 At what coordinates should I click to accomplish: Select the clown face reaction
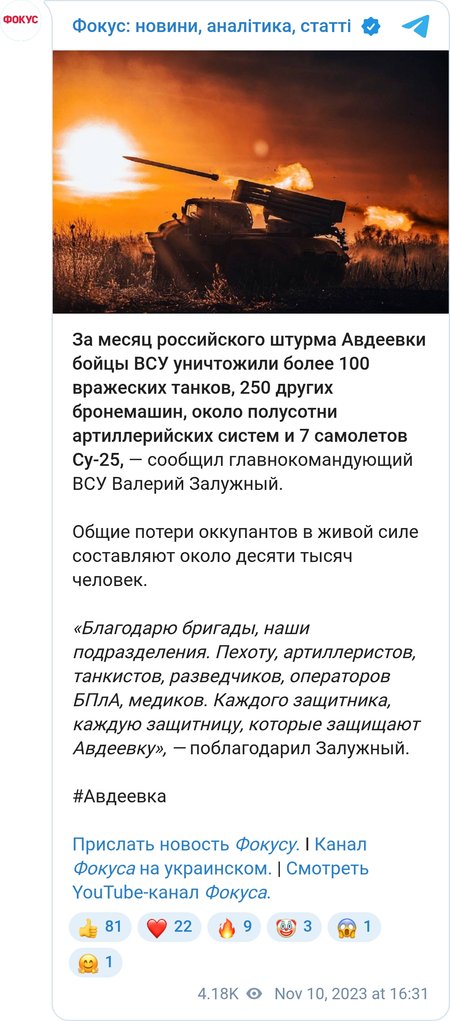pyautogui.click(x=294, y=927)
